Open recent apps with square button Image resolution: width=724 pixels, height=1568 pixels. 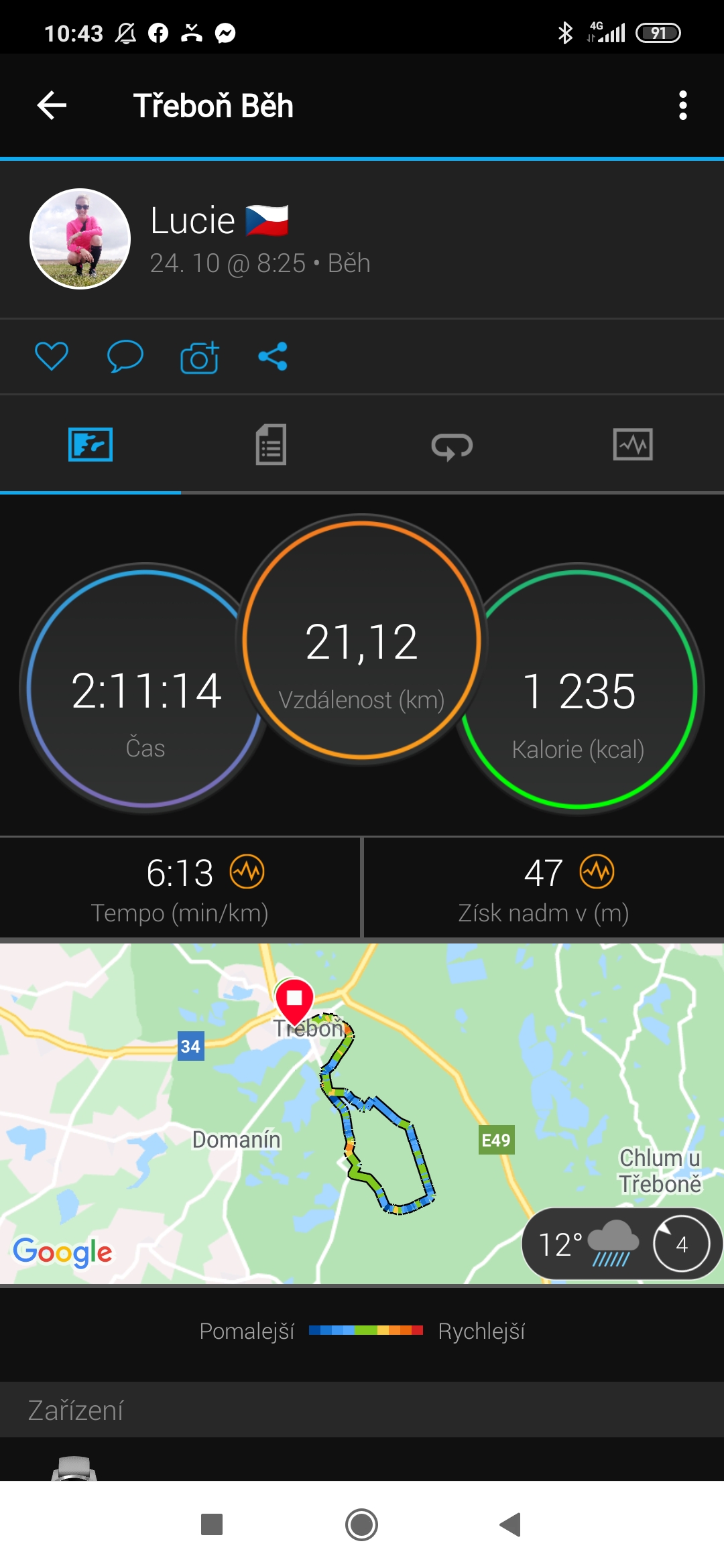coord(212,1525)
